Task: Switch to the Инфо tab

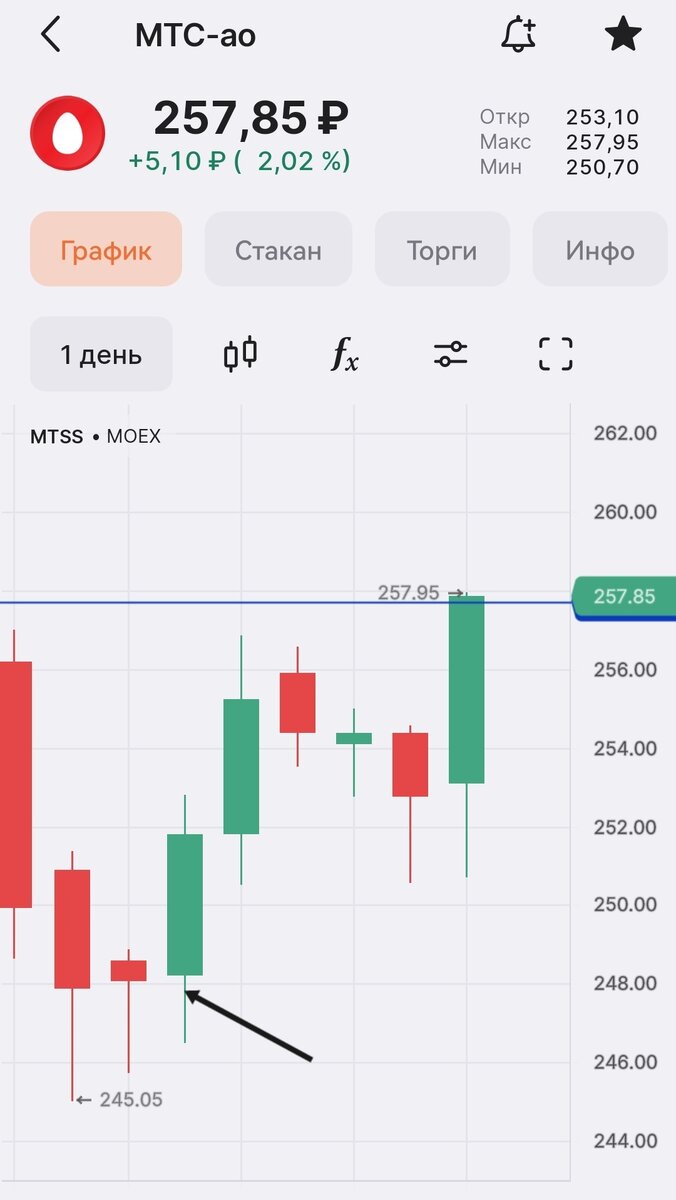Action: 599,249
